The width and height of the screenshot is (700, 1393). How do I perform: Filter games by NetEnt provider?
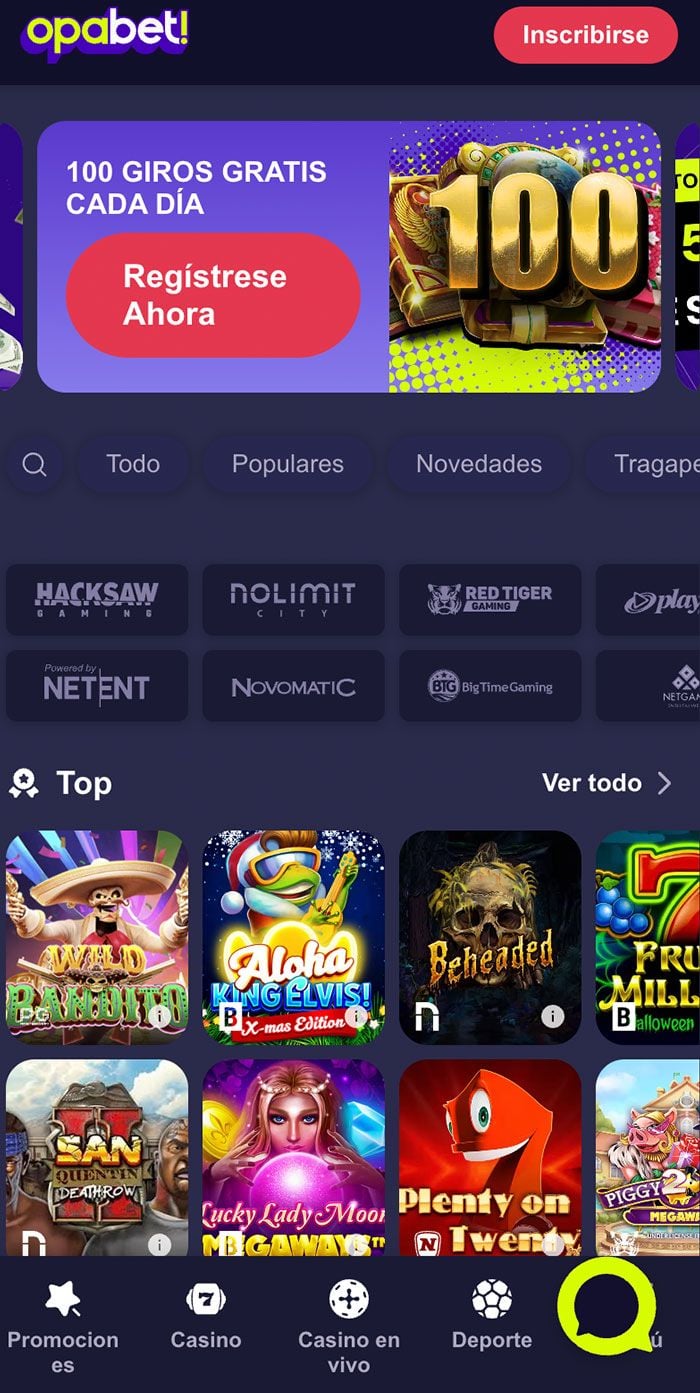[x=97, y=686]
